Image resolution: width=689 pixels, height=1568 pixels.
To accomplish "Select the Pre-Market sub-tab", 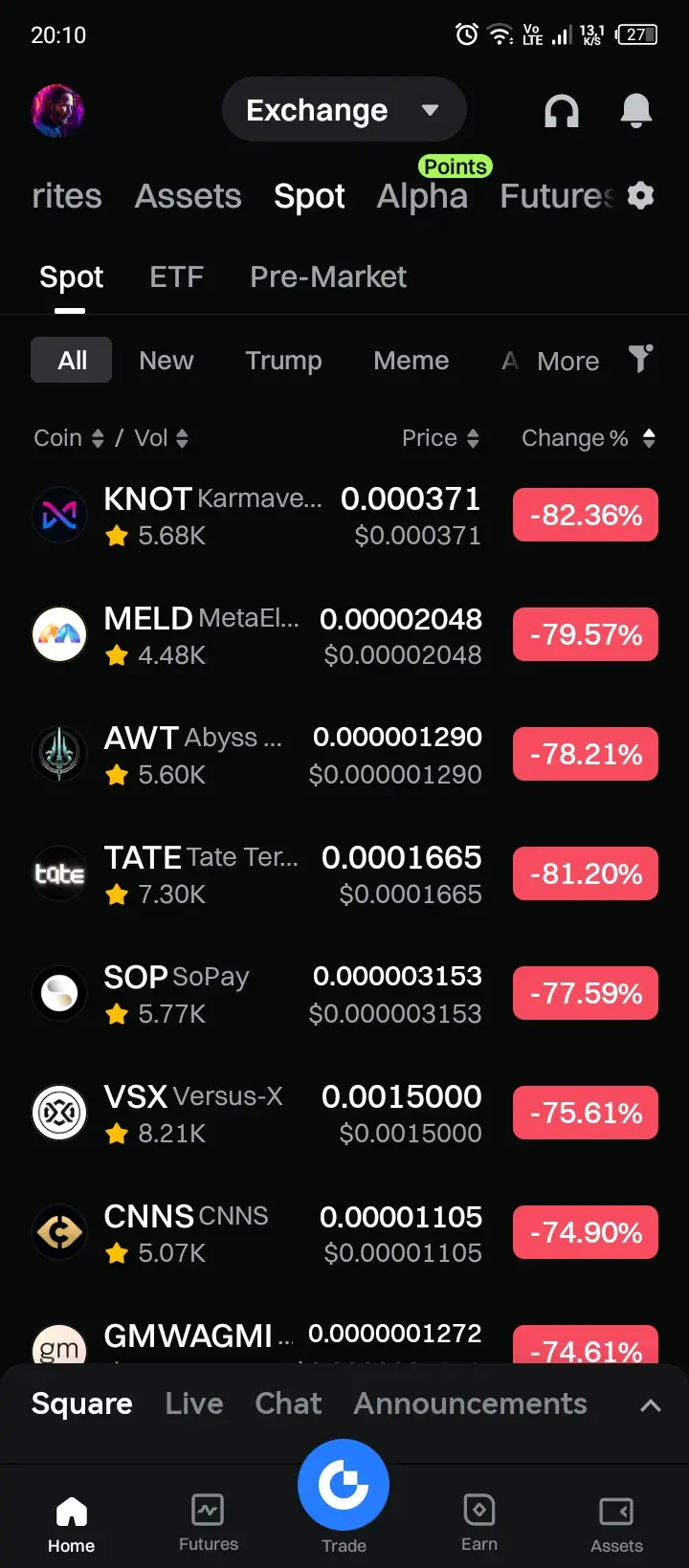I will click(x=327, y=277).
